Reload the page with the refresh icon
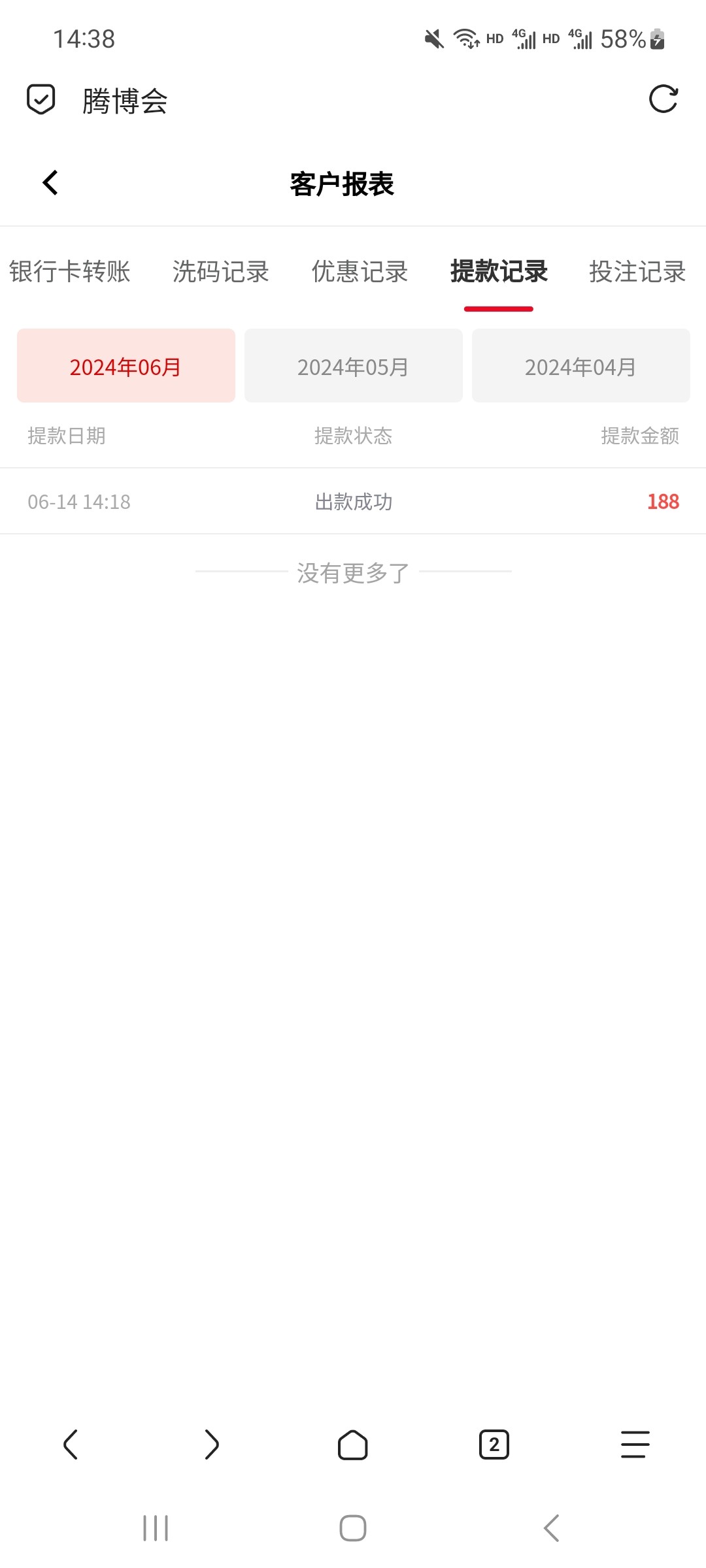Screen dimensions: 706x1568 pyautogui.click(x=663, y=99)
